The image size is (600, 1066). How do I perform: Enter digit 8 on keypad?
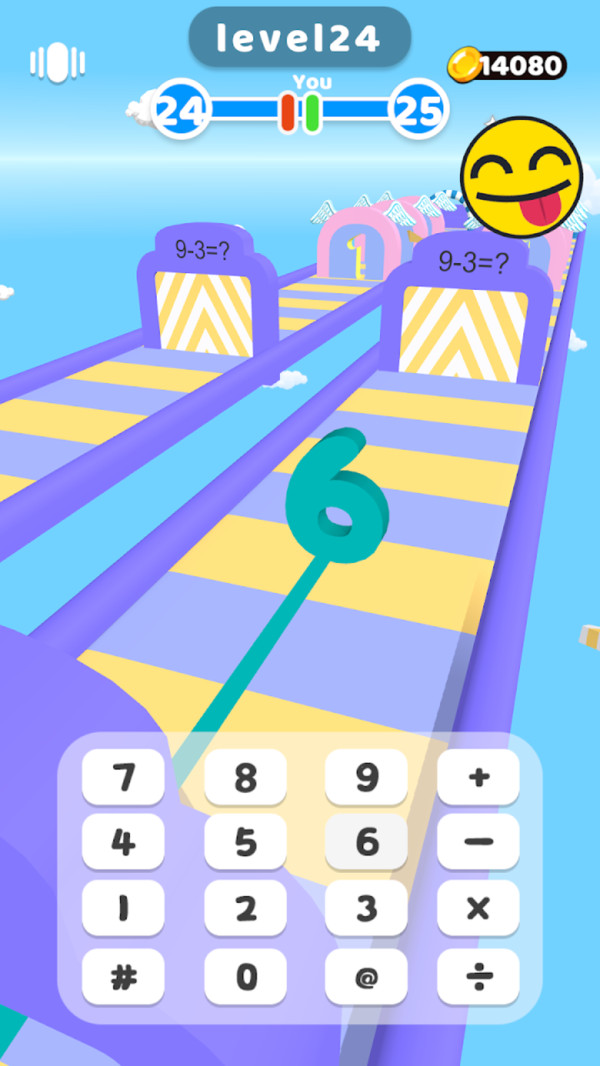[x=245, y=777]
